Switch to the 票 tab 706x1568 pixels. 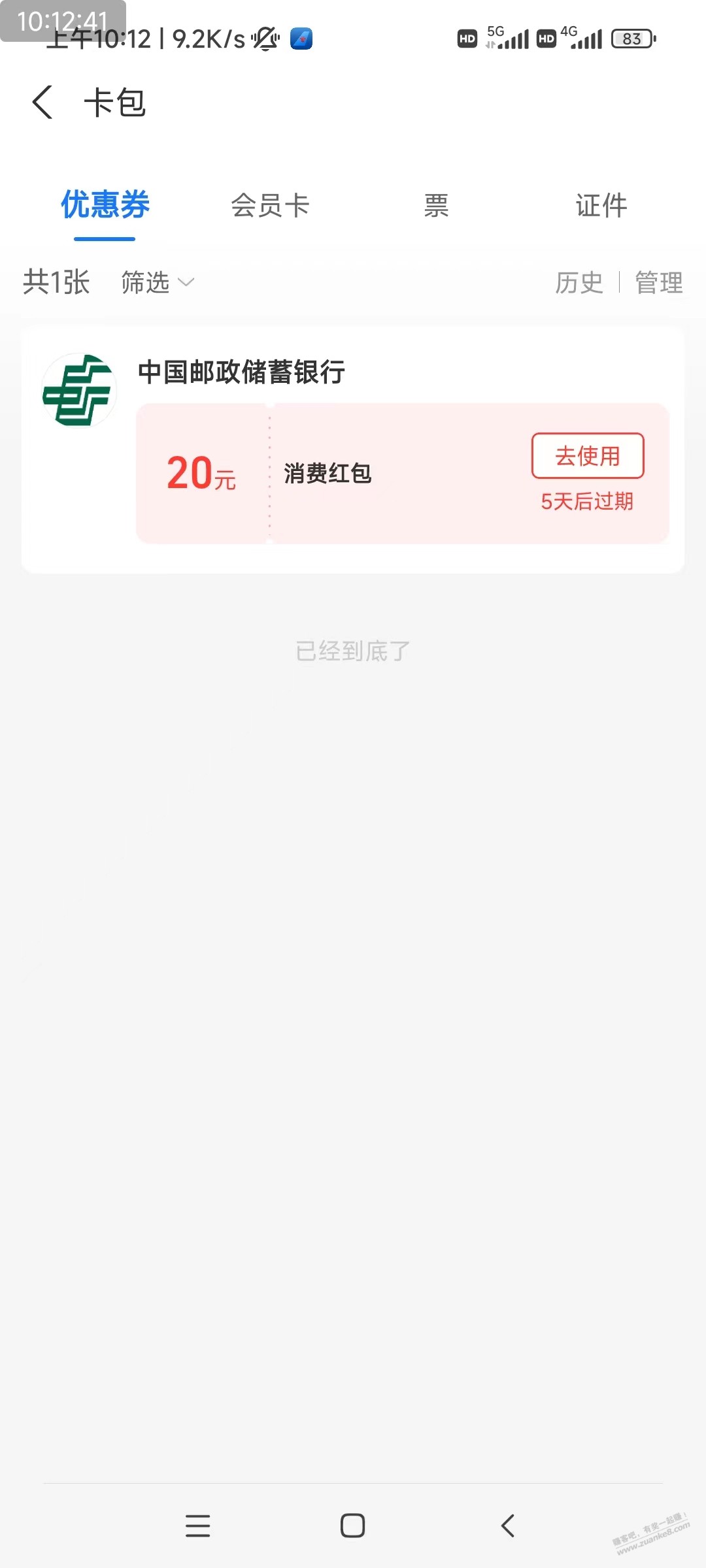click(436, 206)
